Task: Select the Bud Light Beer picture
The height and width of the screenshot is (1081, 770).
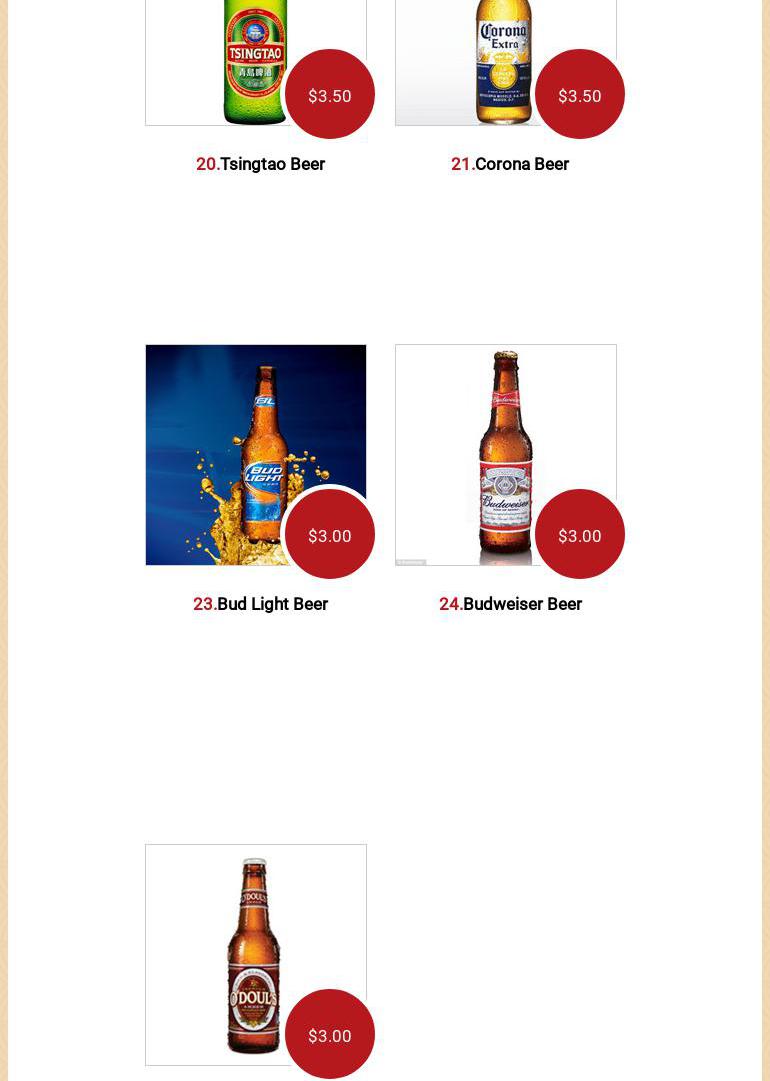Action: click(x=240, y=440)
